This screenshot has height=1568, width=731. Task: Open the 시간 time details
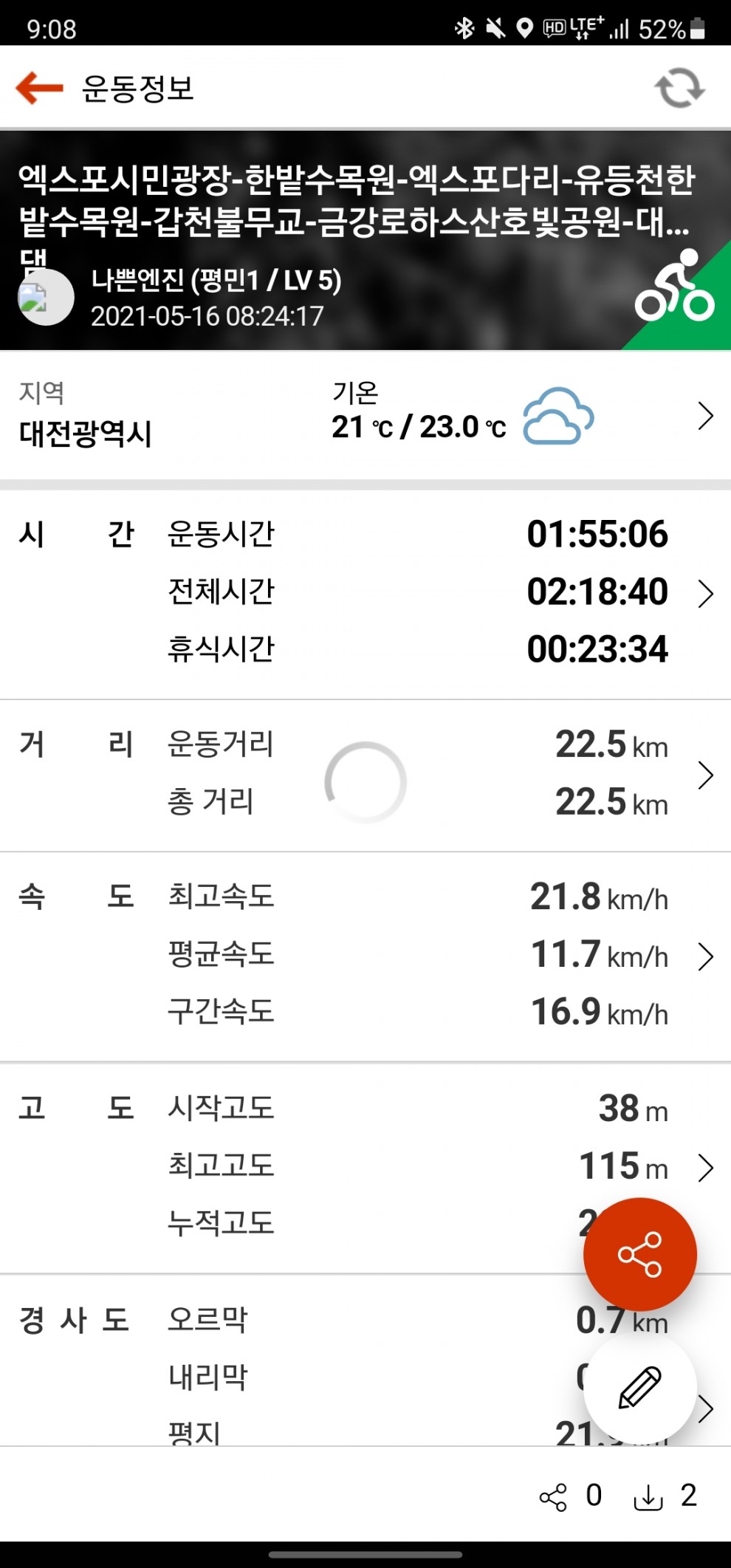706,593
